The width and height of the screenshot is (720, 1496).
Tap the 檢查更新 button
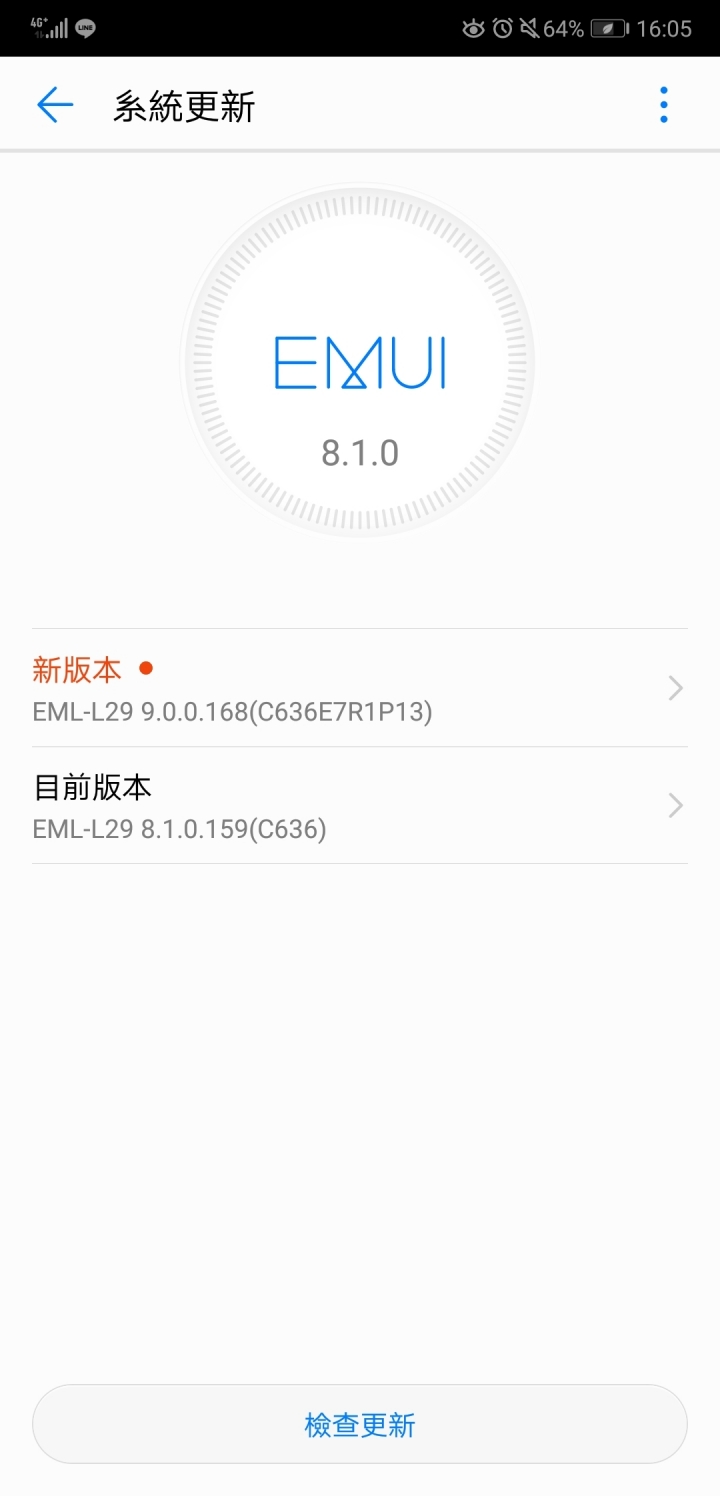[360, 1424]
